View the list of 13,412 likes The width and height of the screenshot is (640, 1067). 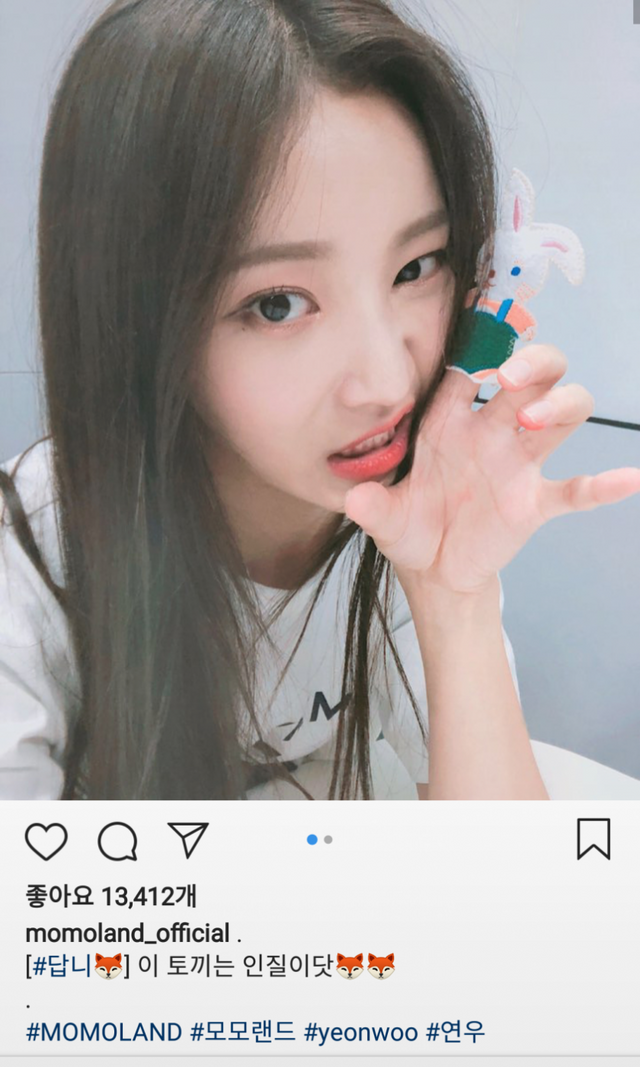coord(110,896)
